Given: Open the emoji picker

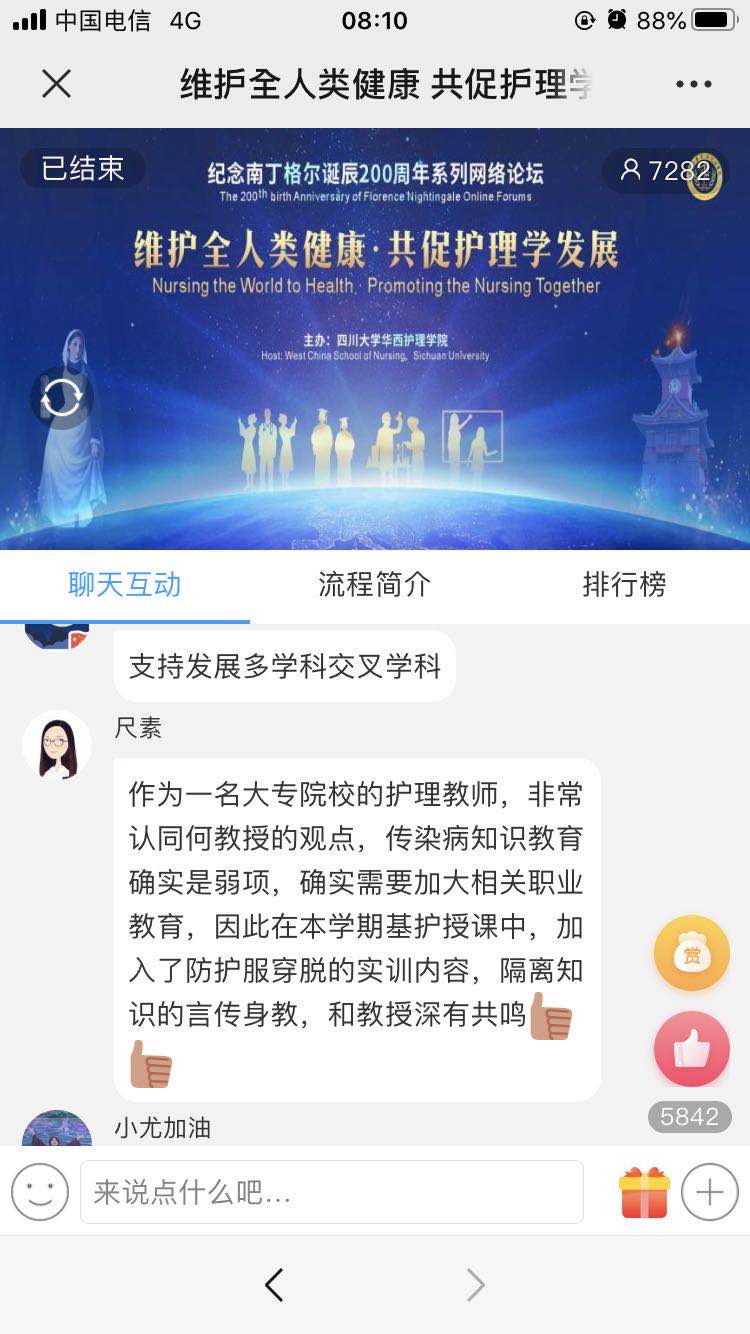Looking at the screenshot, I should 40,1192.
